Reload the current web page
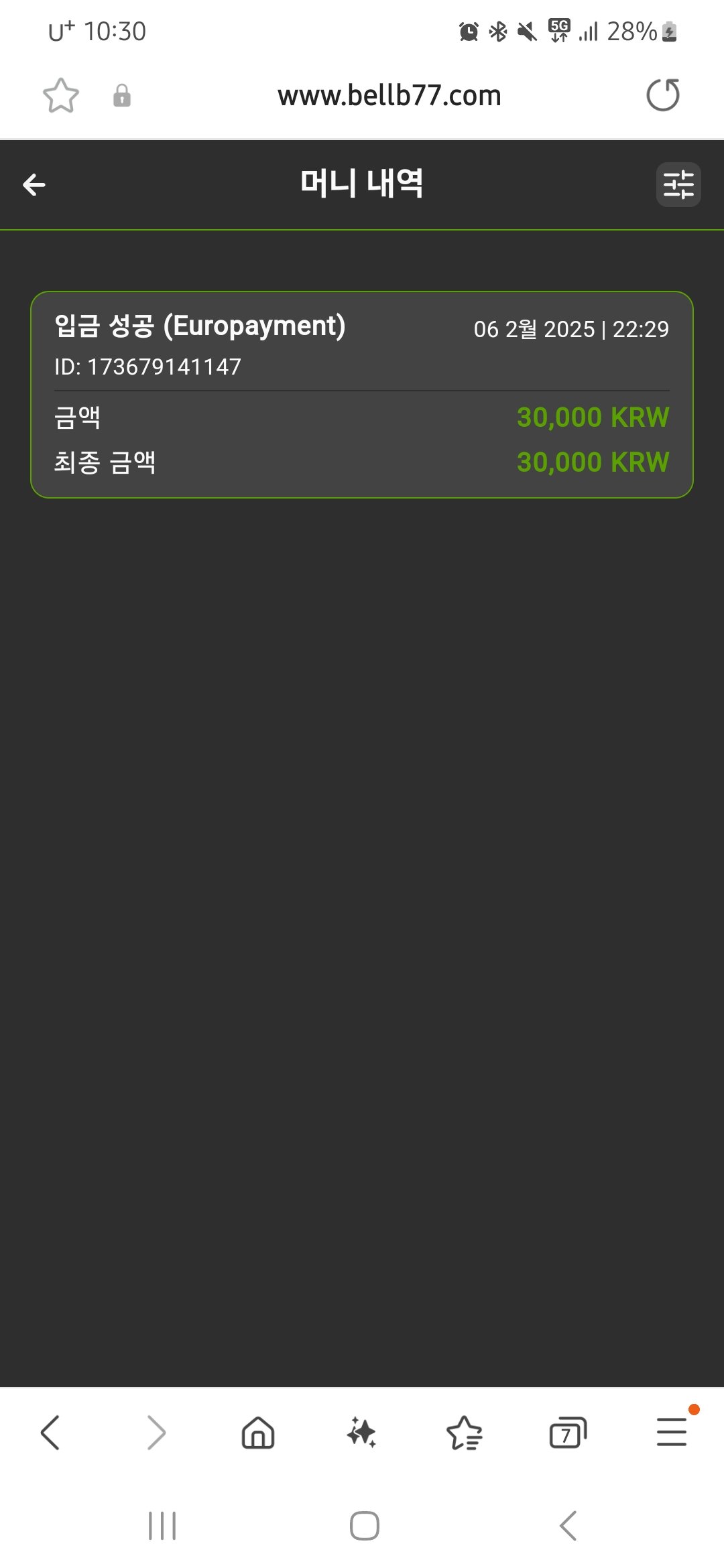The width and height of the screenshot is (724, 1568). click(663, 95)
